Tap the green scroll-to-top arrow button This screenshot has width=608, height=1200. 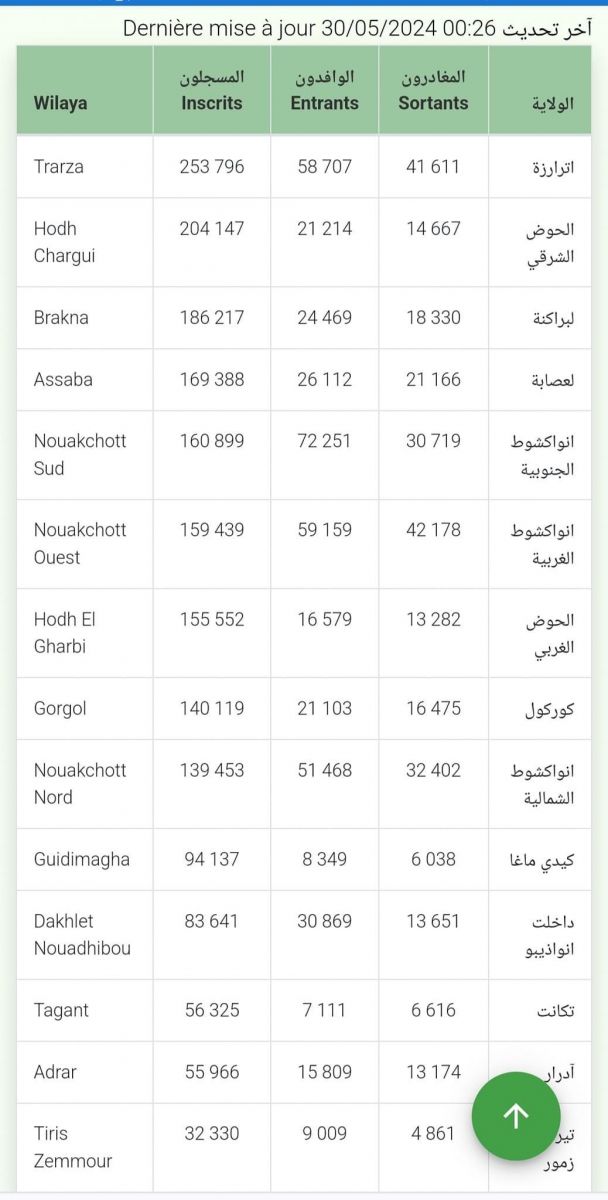click(x=515, y=1116)
